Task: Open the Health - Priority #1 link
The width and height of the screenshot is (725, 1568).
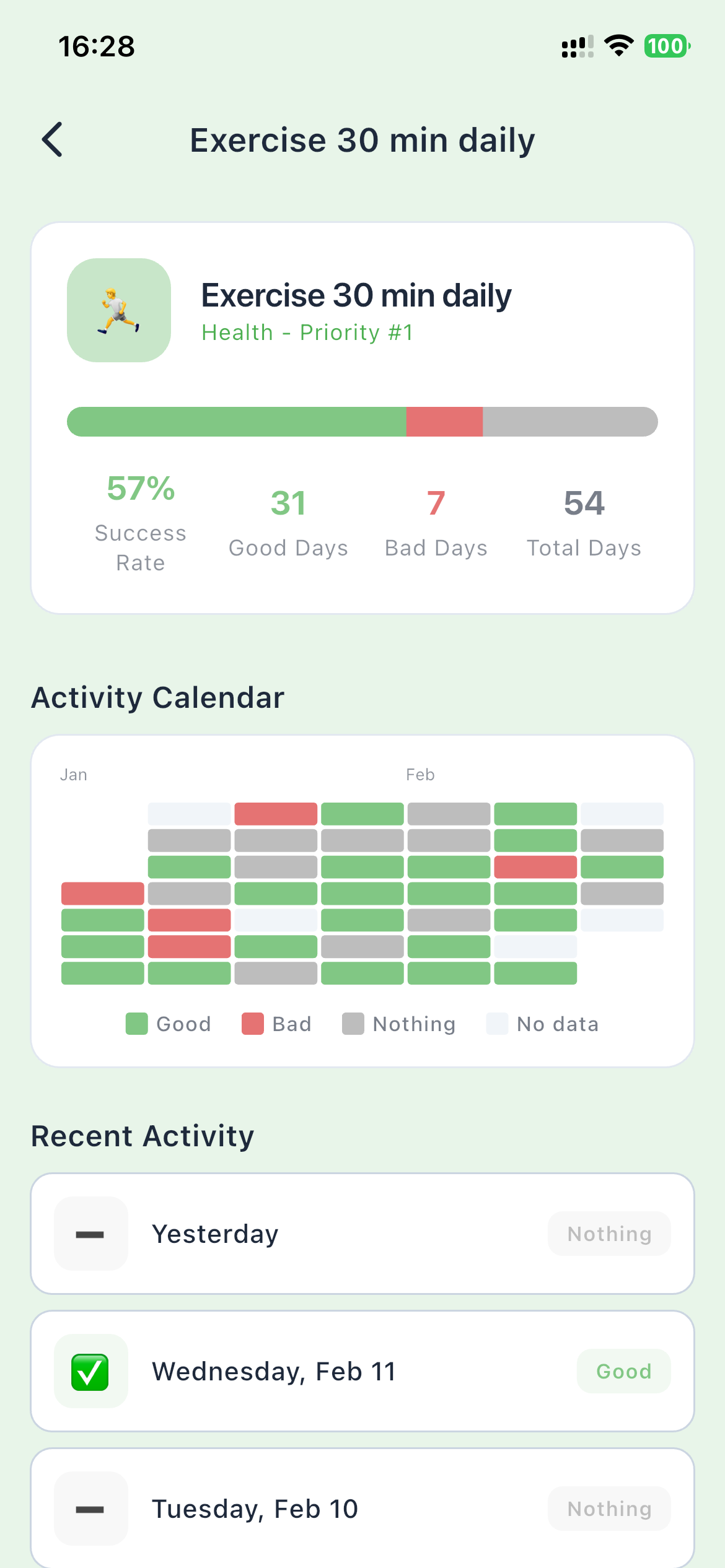Action: click(308, 332)
